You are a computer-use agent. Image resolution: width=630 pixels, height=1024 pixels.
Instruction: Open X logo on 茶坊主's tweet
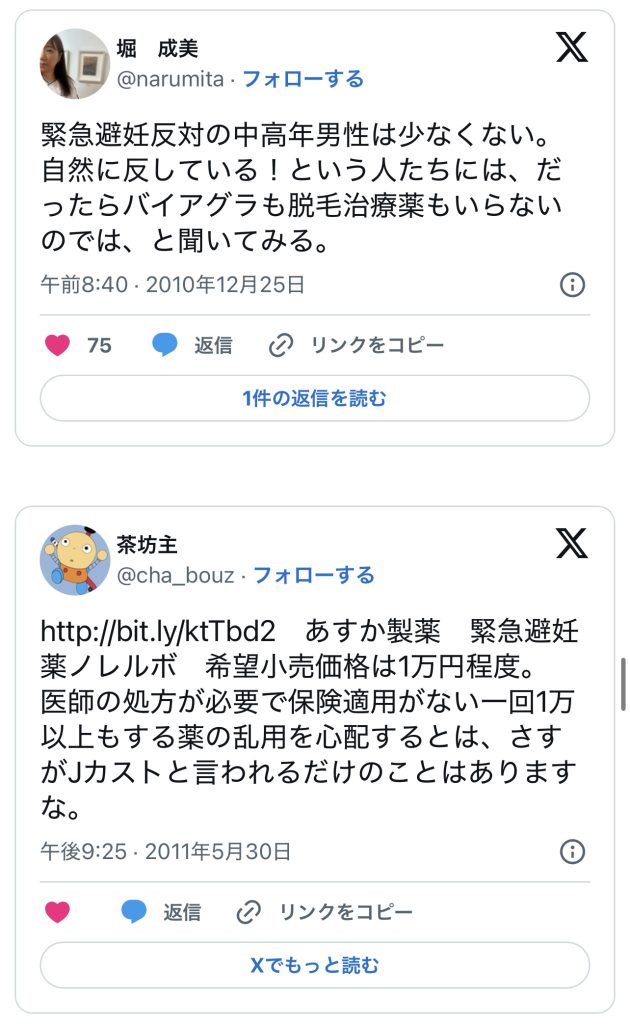click(572, 543)
